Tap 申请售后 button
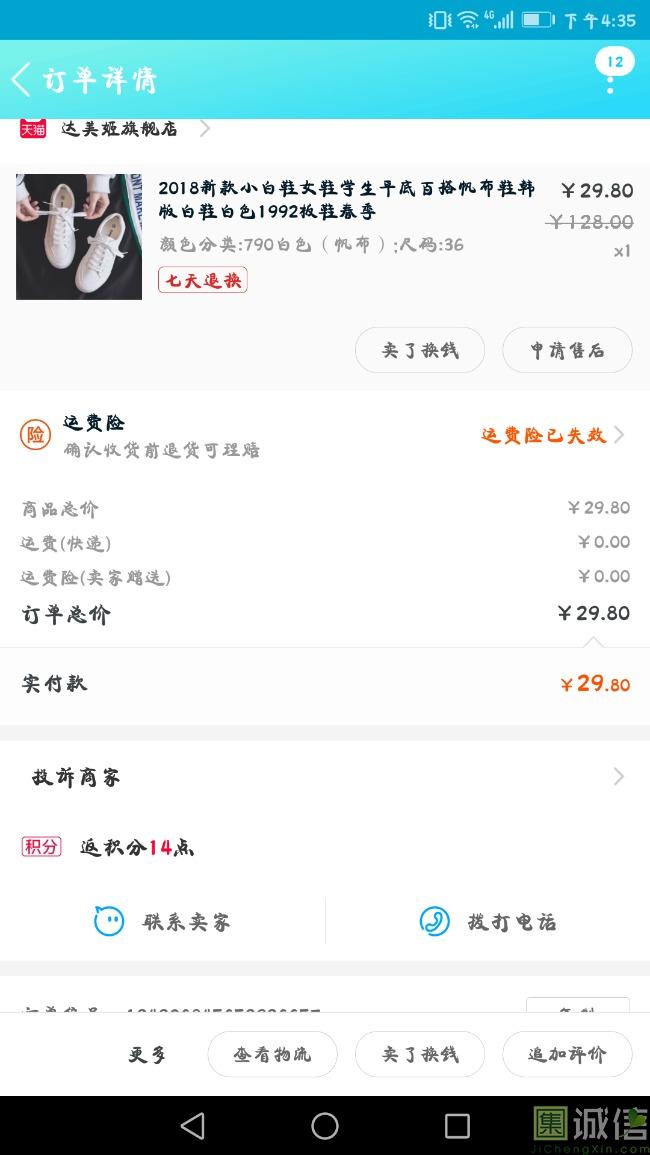Screen dimensions: 650x1155 [x=567, y=350]
